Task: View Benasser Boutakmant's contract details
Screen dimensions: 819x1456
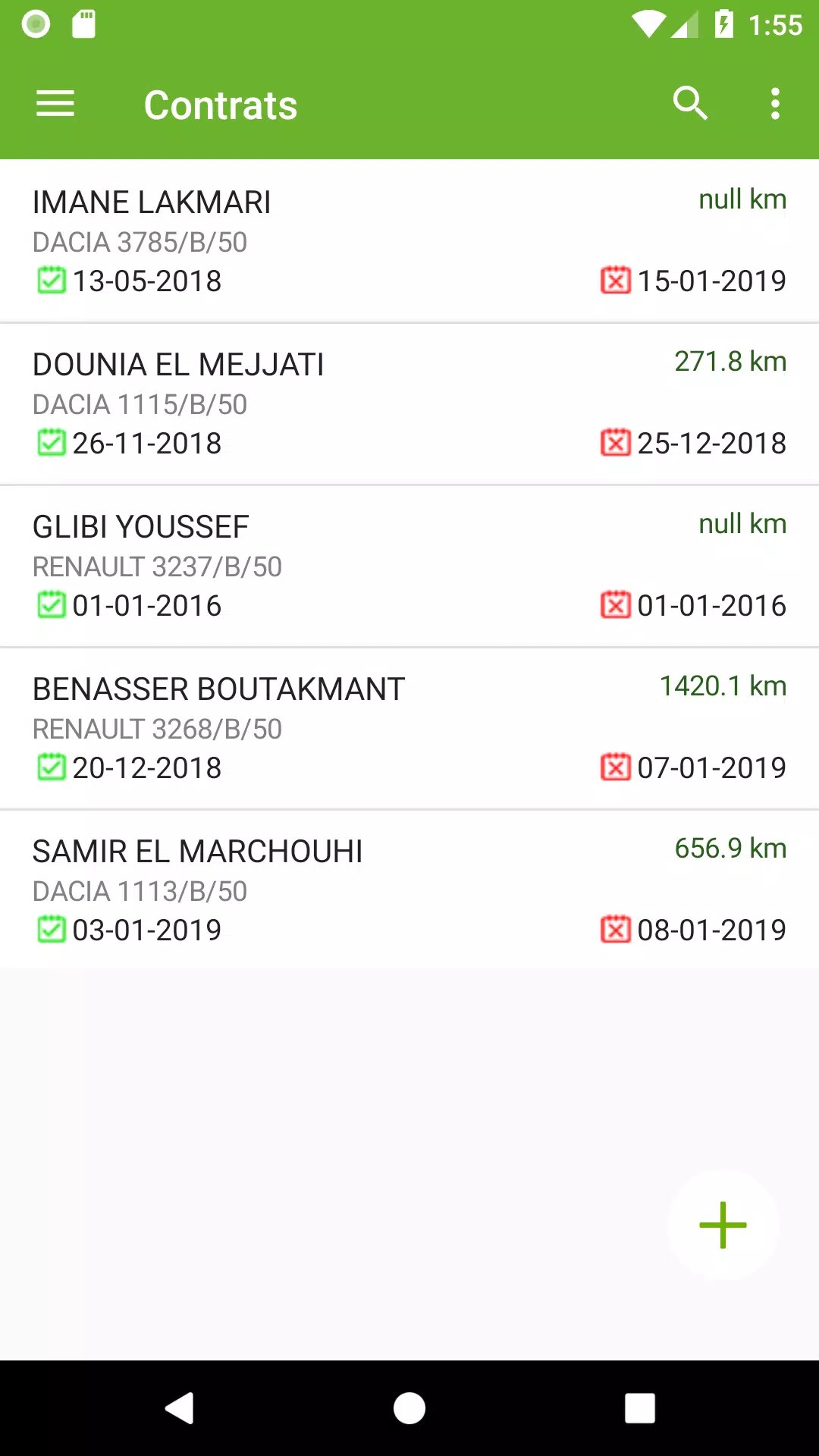Action: [x=409, y=729]
